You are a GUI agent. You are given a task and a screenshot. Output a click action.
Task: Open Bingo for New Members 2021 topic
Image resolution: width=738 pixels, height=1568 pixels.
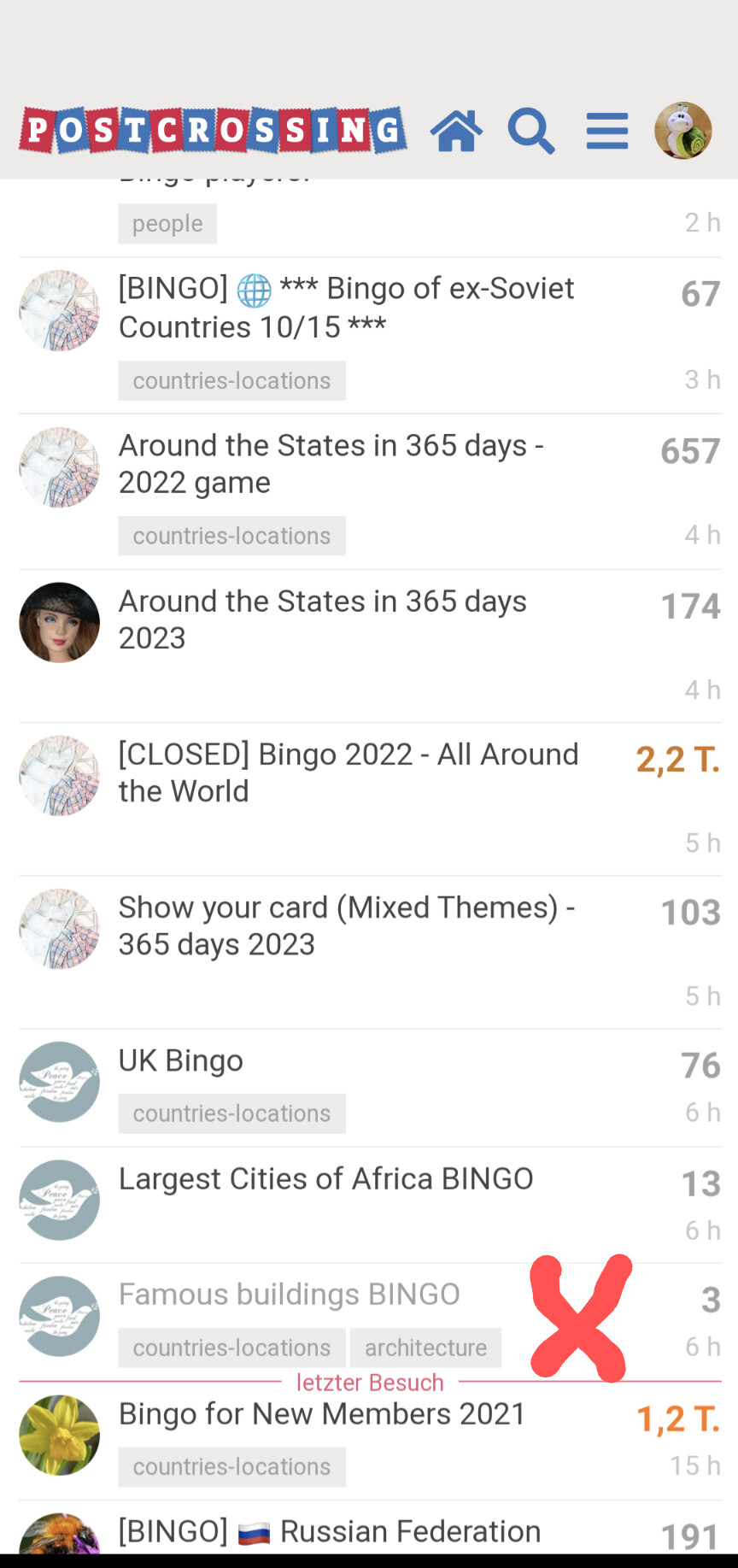coord(322,1414)
